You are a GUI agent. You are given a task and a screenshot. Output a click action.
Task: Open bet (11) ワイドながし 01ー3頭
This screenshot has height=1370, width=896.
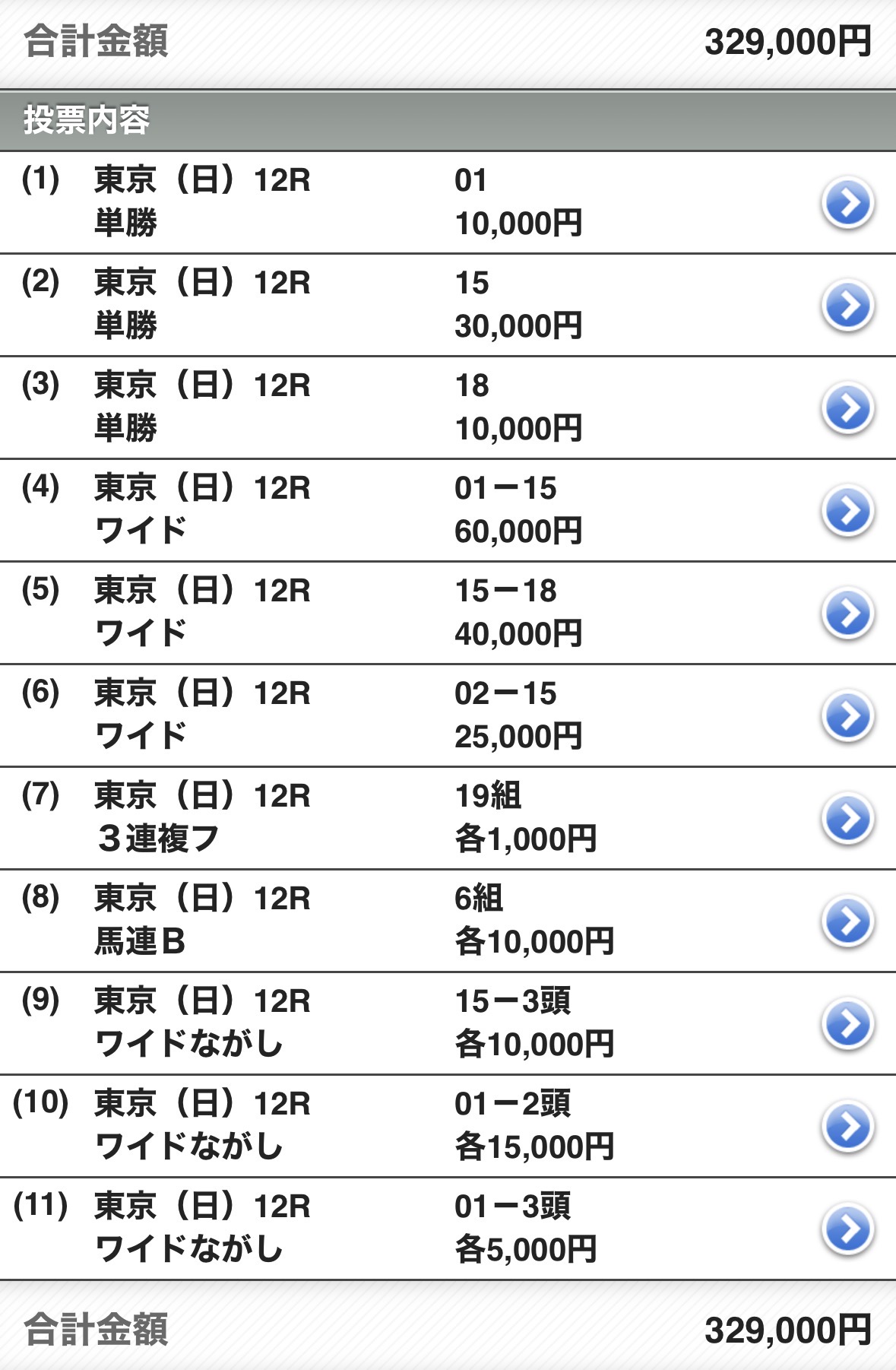(847, 1229)
